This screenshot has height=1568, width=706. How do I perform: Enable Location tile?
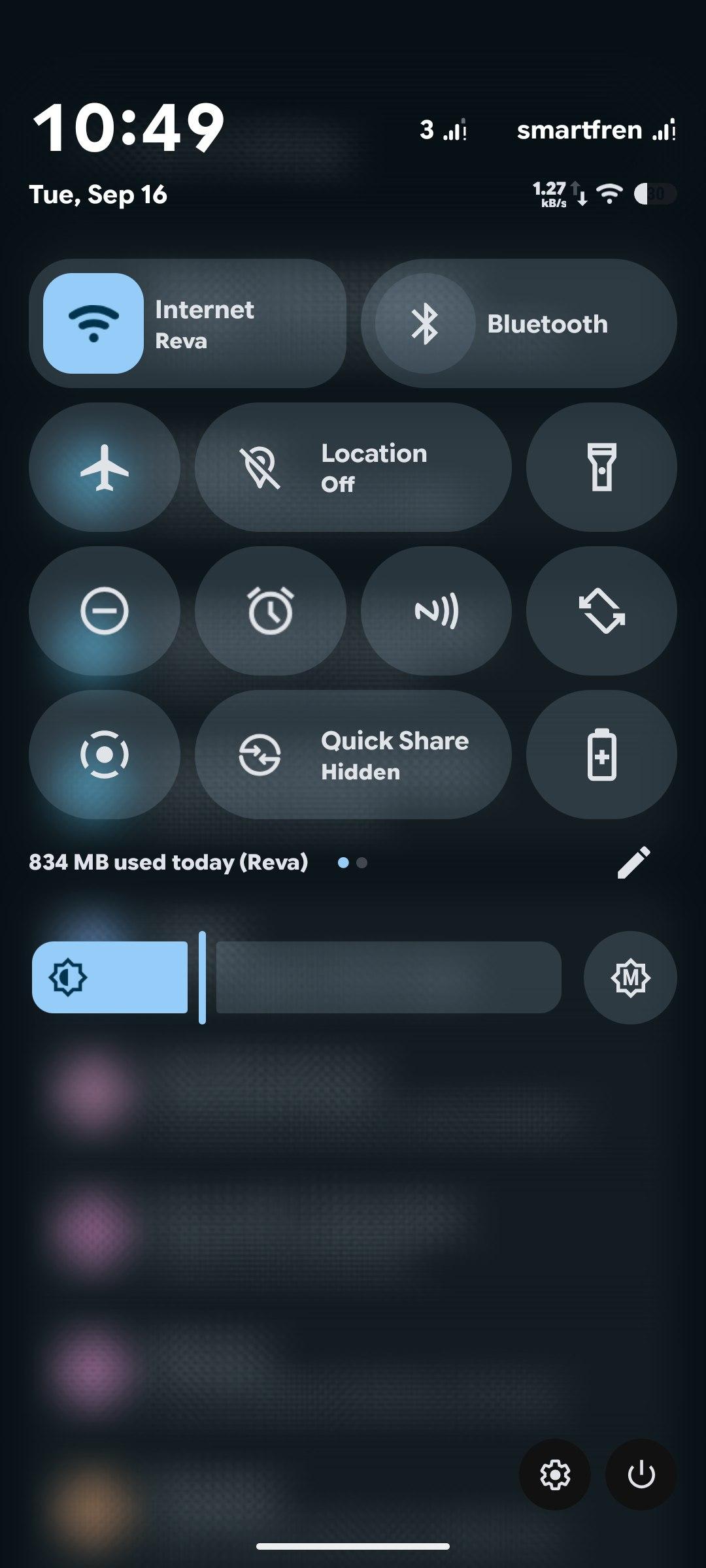(353, 467)
